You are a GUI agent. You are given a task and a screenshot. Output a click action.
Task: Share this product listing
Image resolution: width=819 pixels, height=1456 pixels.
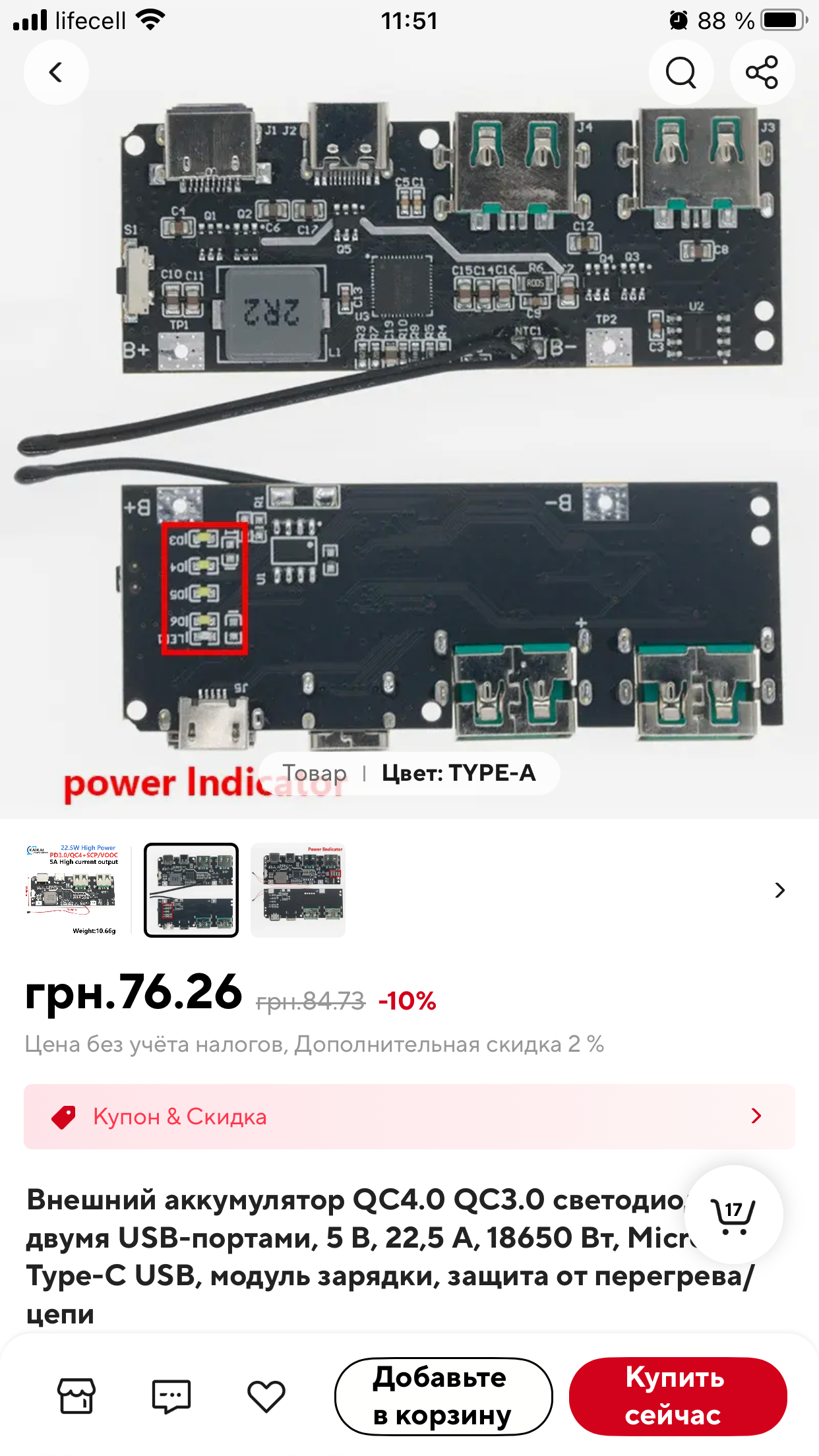point(762,73)
